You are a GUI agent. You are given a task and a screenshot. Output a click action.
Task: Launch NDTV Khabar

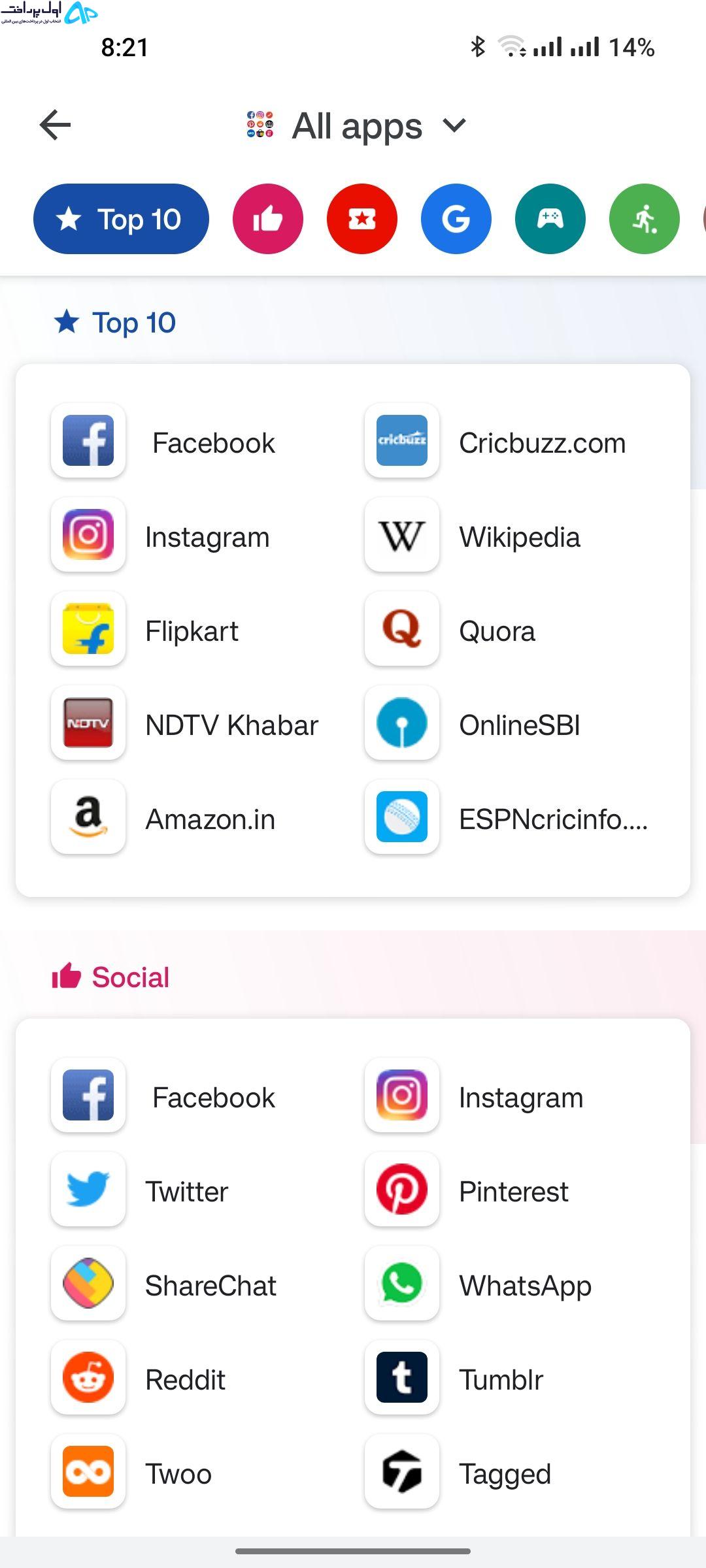click(x=185, y=724)
